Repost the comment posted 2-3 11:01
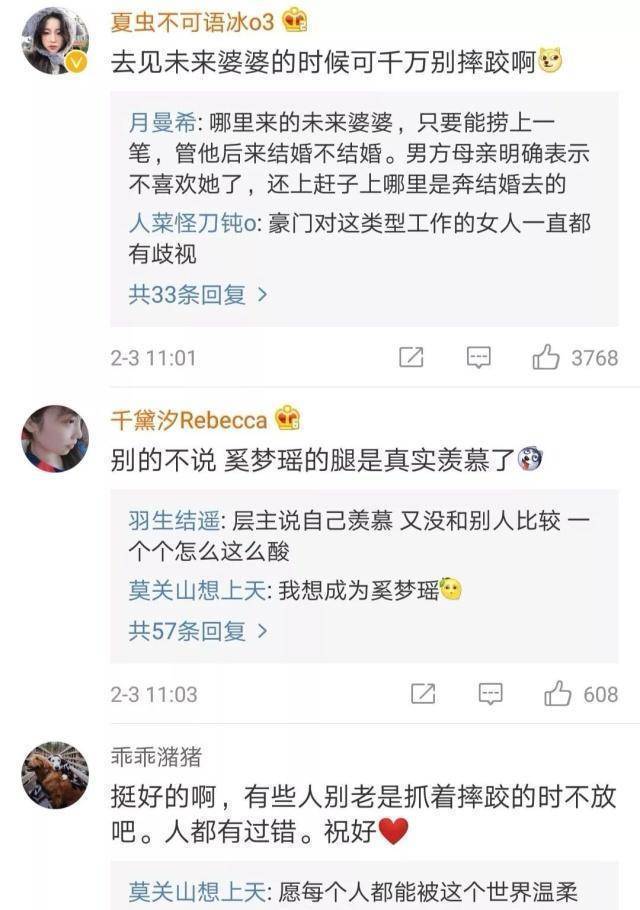 pos(411,357)
